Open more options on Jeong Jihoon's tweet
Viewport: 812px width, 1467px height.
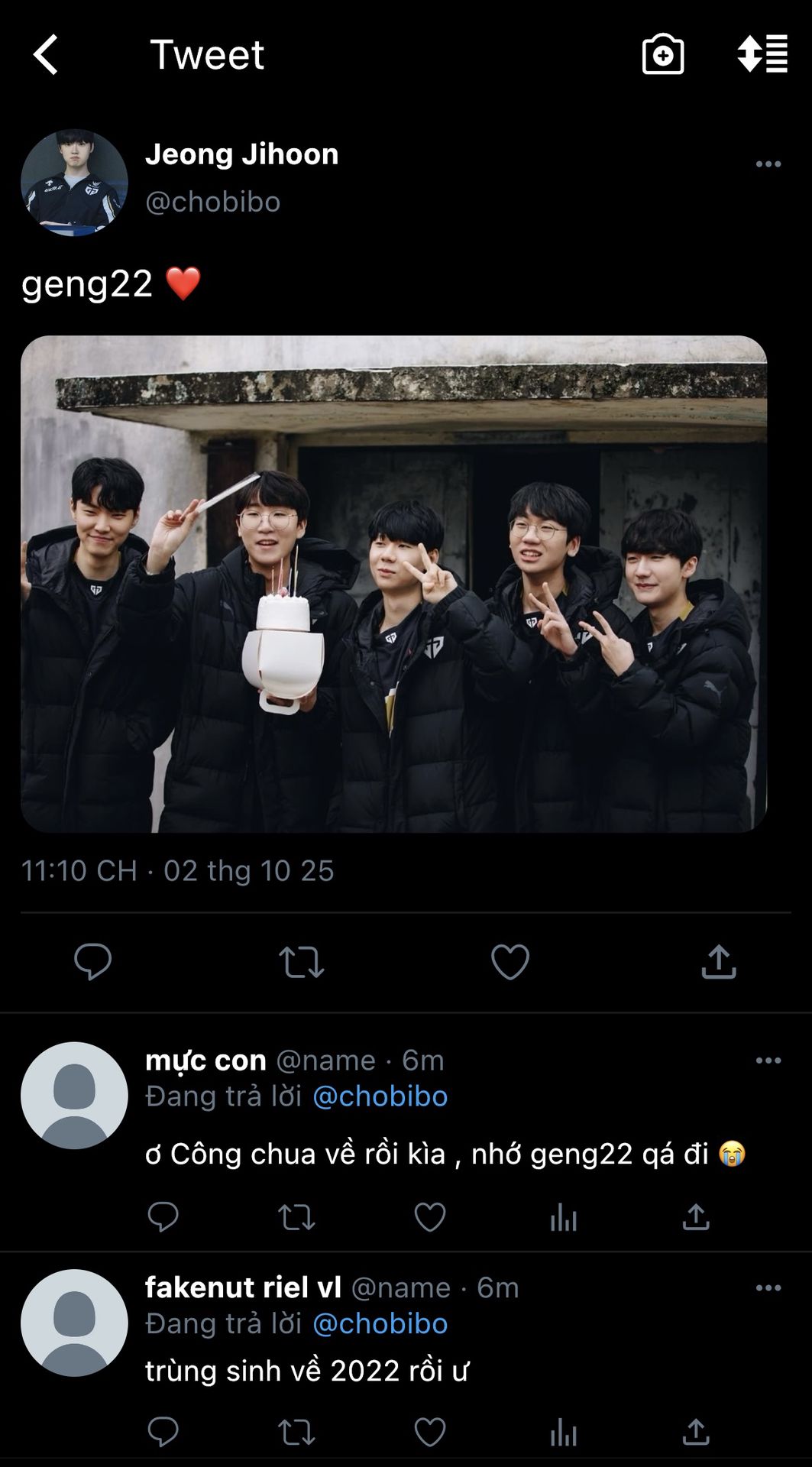point(768,164)
